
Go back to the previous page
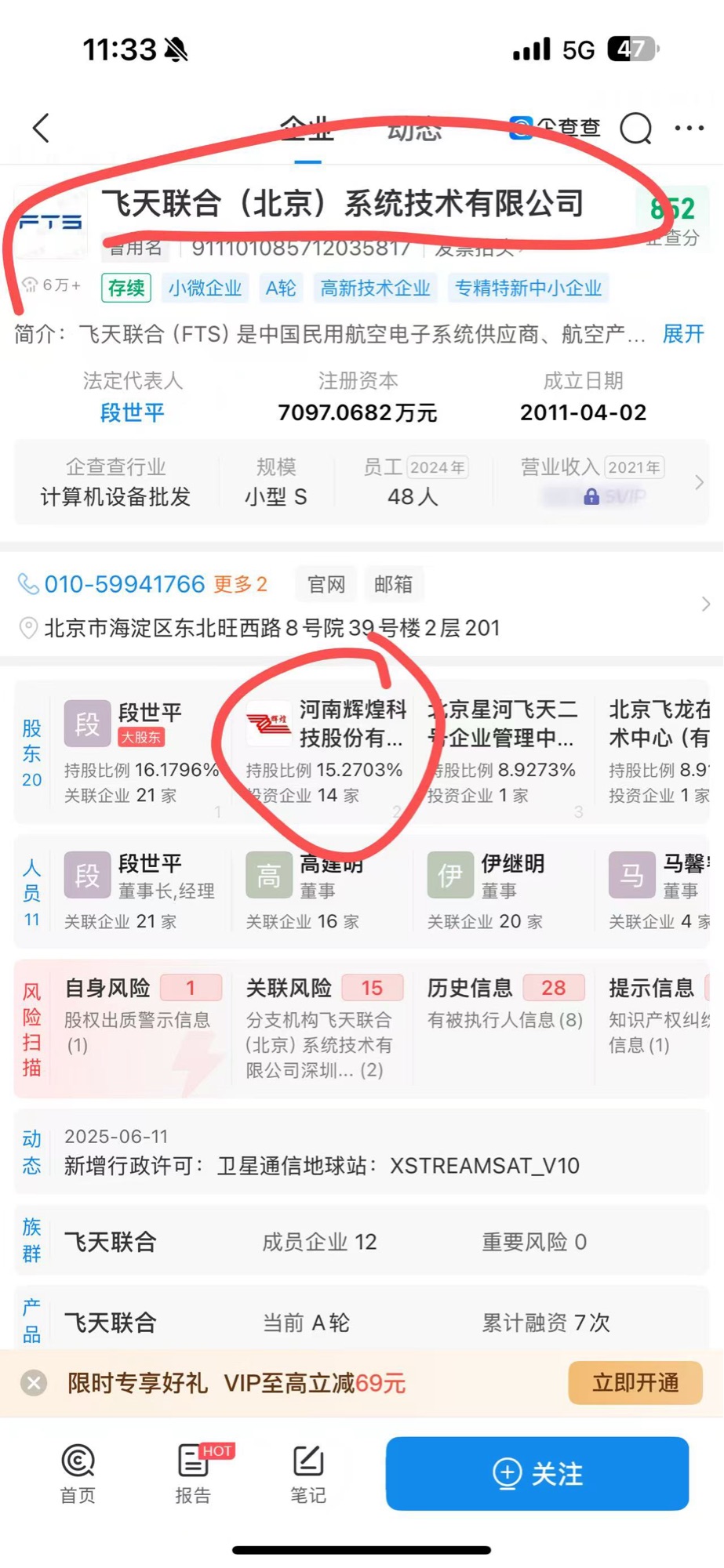pos(42,128)
